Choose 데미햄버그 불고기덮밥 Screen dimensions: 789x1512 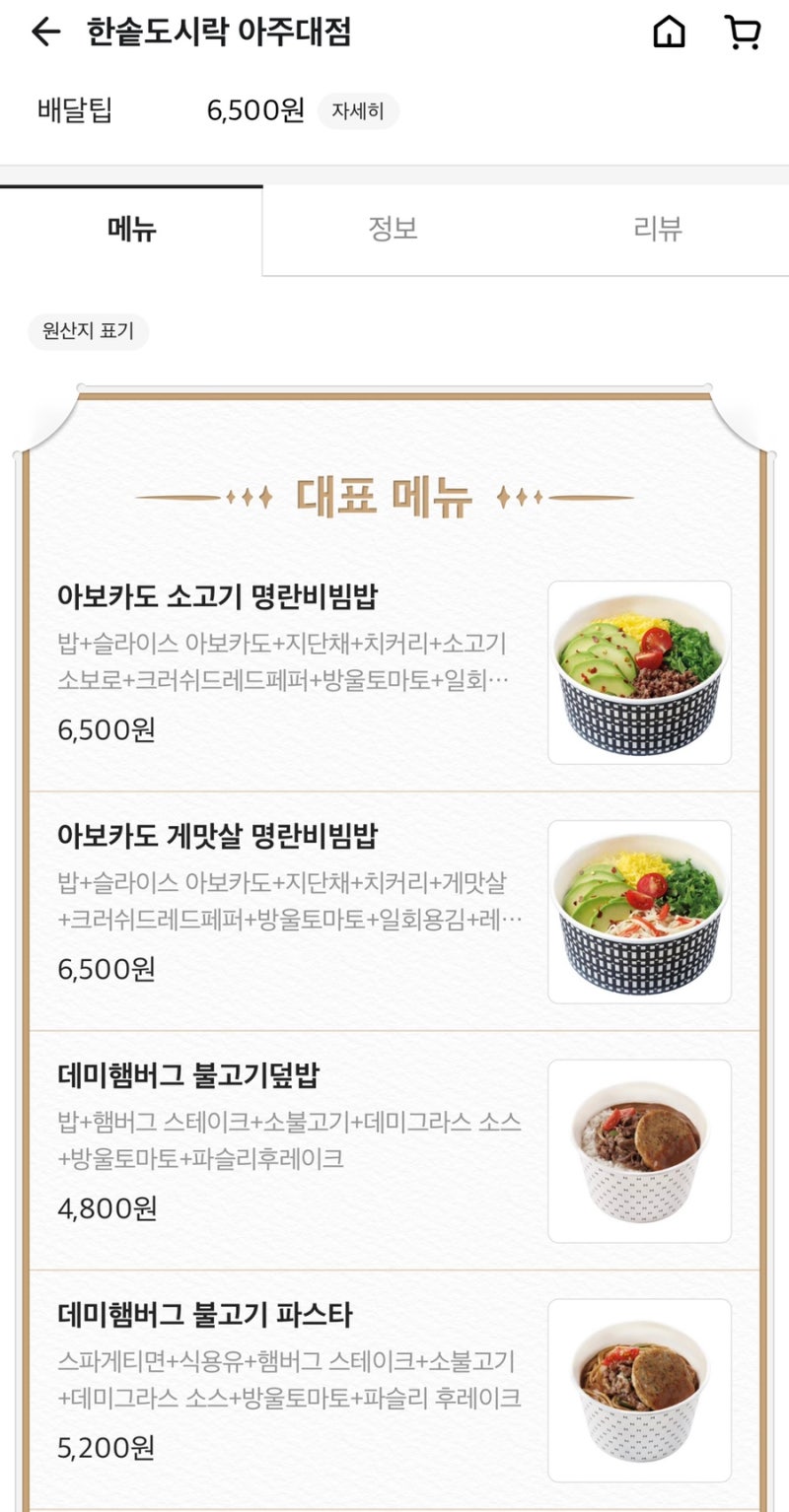(x=394, y=1150)
